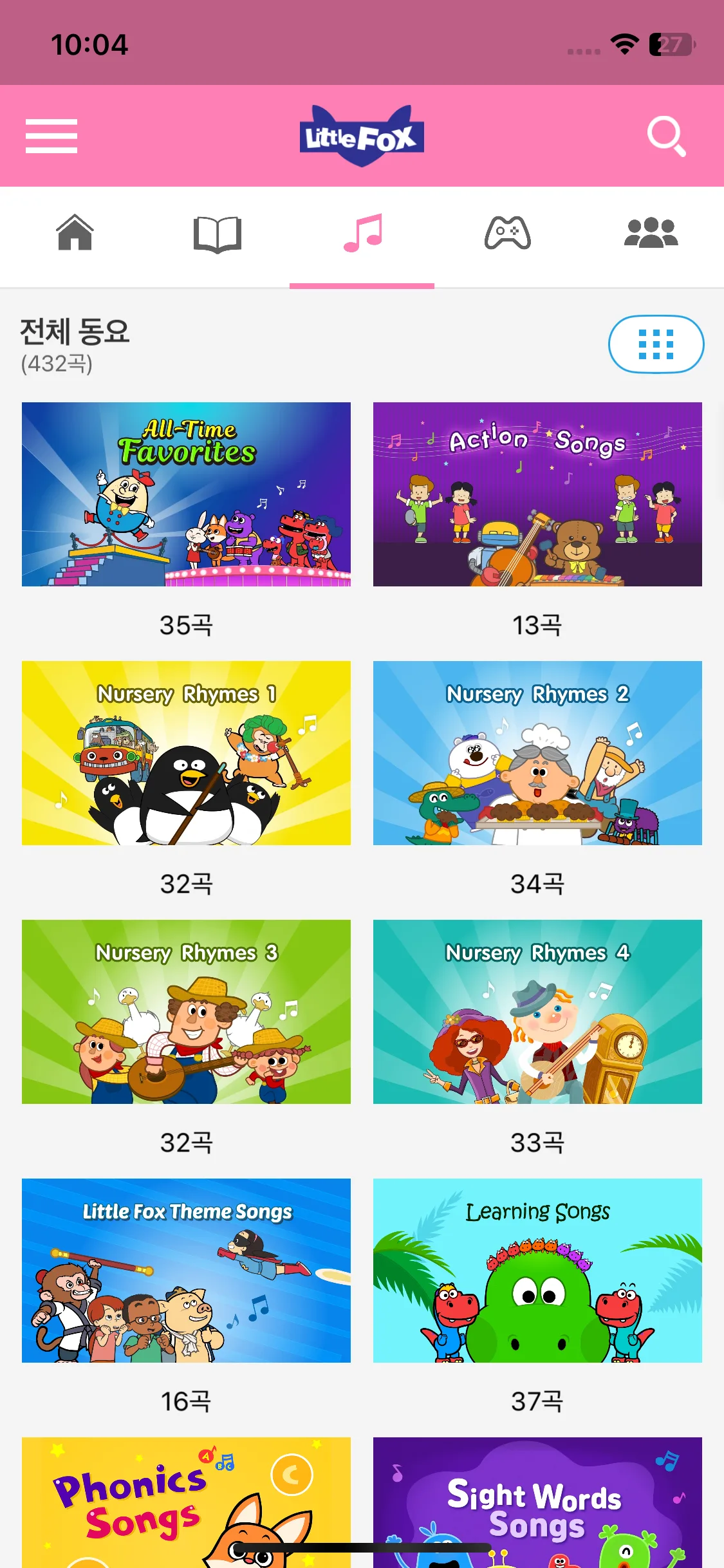The image size is (724, 1568).
Task: Open the hamburger menu
Action: [51, 136]
